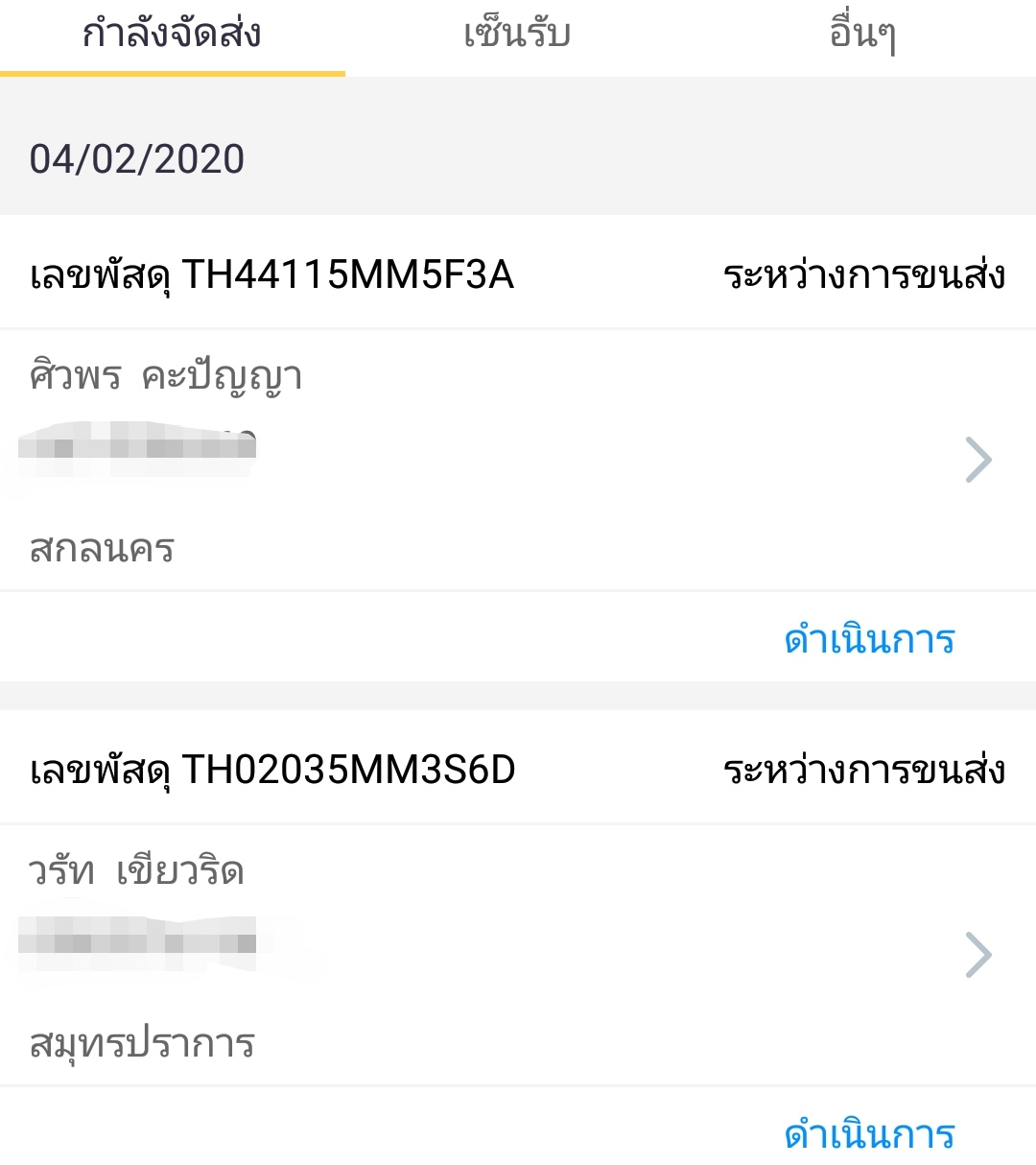
Task: Open chevron next to ศิวพร คะปัญญา's shipment
Action: click(x=980, y=459)
